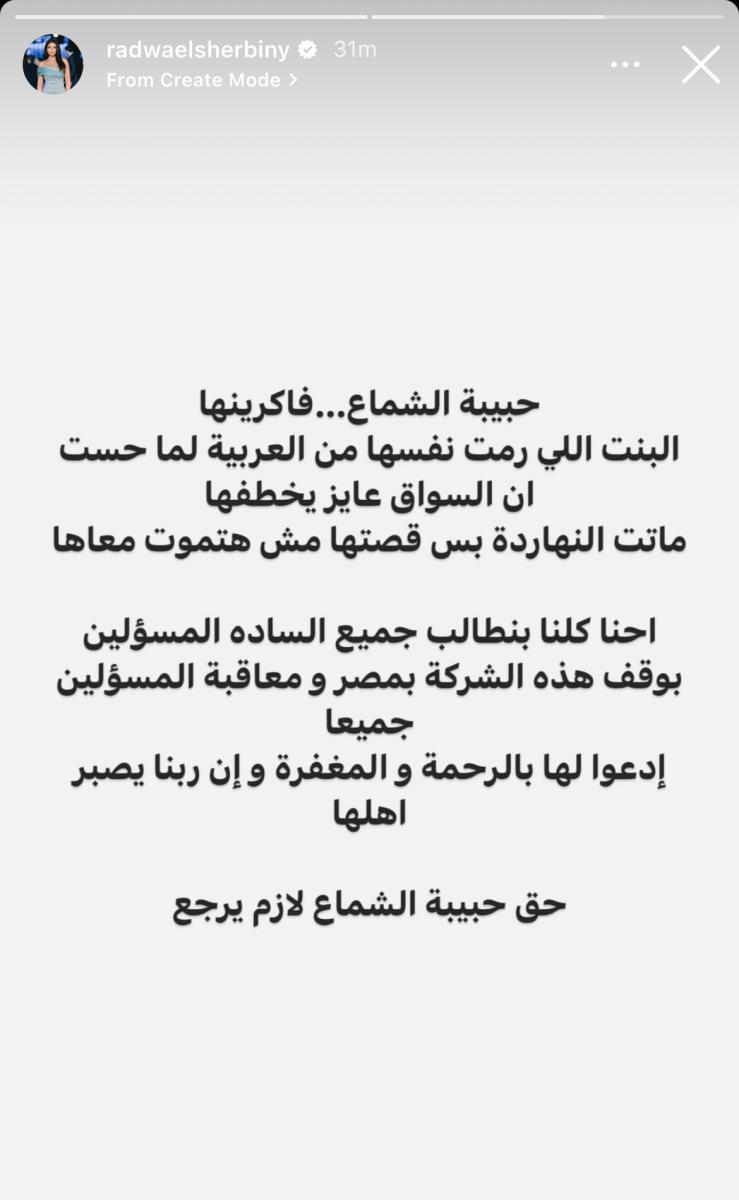Open radwaelsherbiny's profile picture
Screen dimensions: 739x1200
coord(53,65)
